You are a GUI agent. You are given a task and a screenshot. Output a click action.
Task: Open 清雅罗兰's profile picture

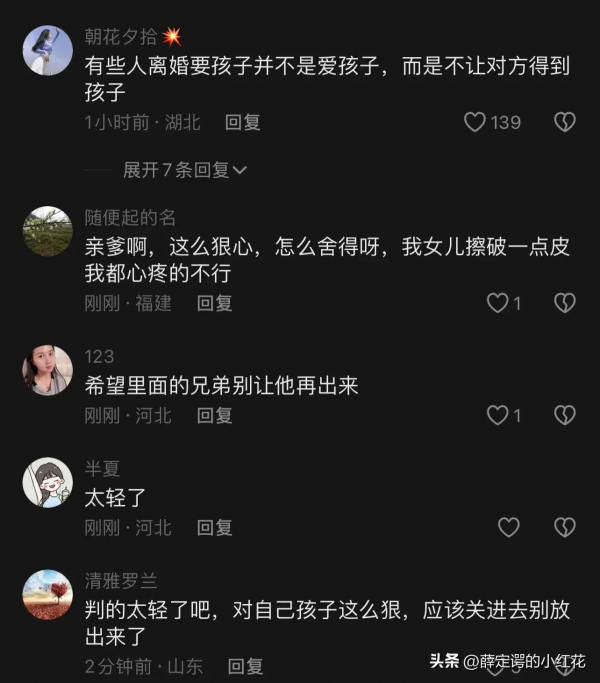pyautogui.click(x=47, y=595)
